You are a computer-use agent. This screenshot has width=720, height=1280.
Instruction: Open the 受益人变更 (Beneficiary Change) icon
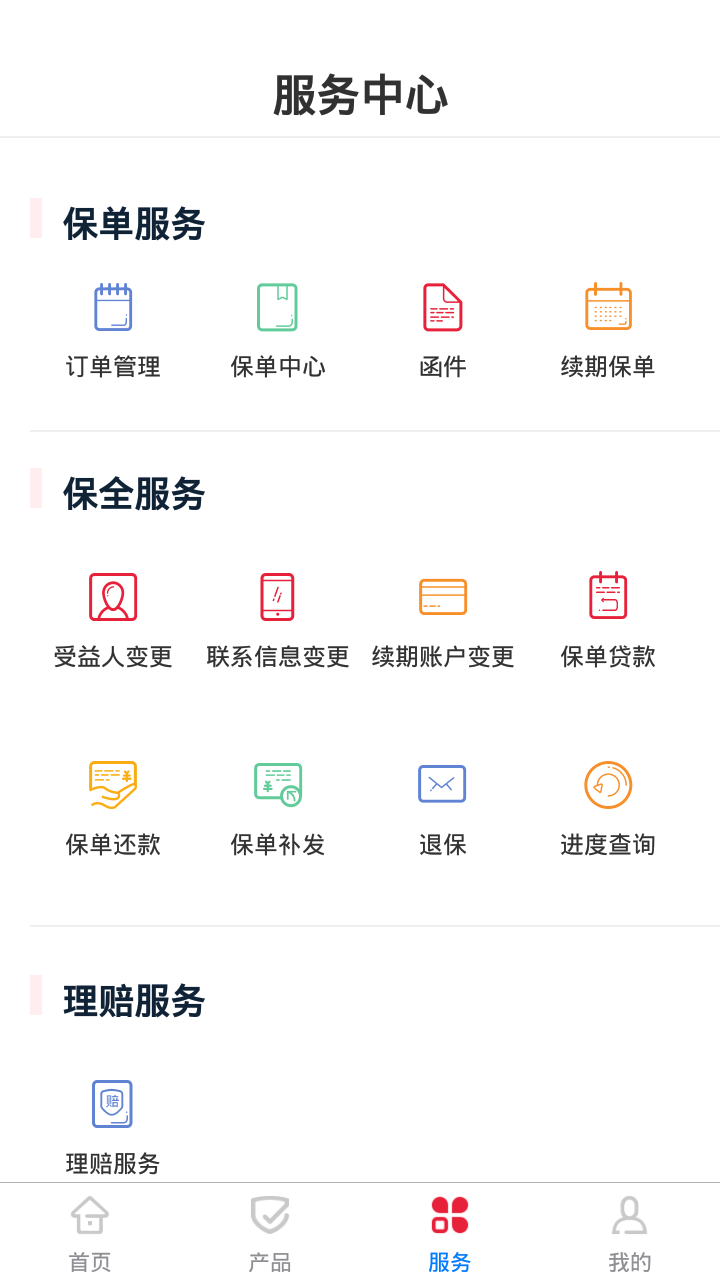point(113,596)
